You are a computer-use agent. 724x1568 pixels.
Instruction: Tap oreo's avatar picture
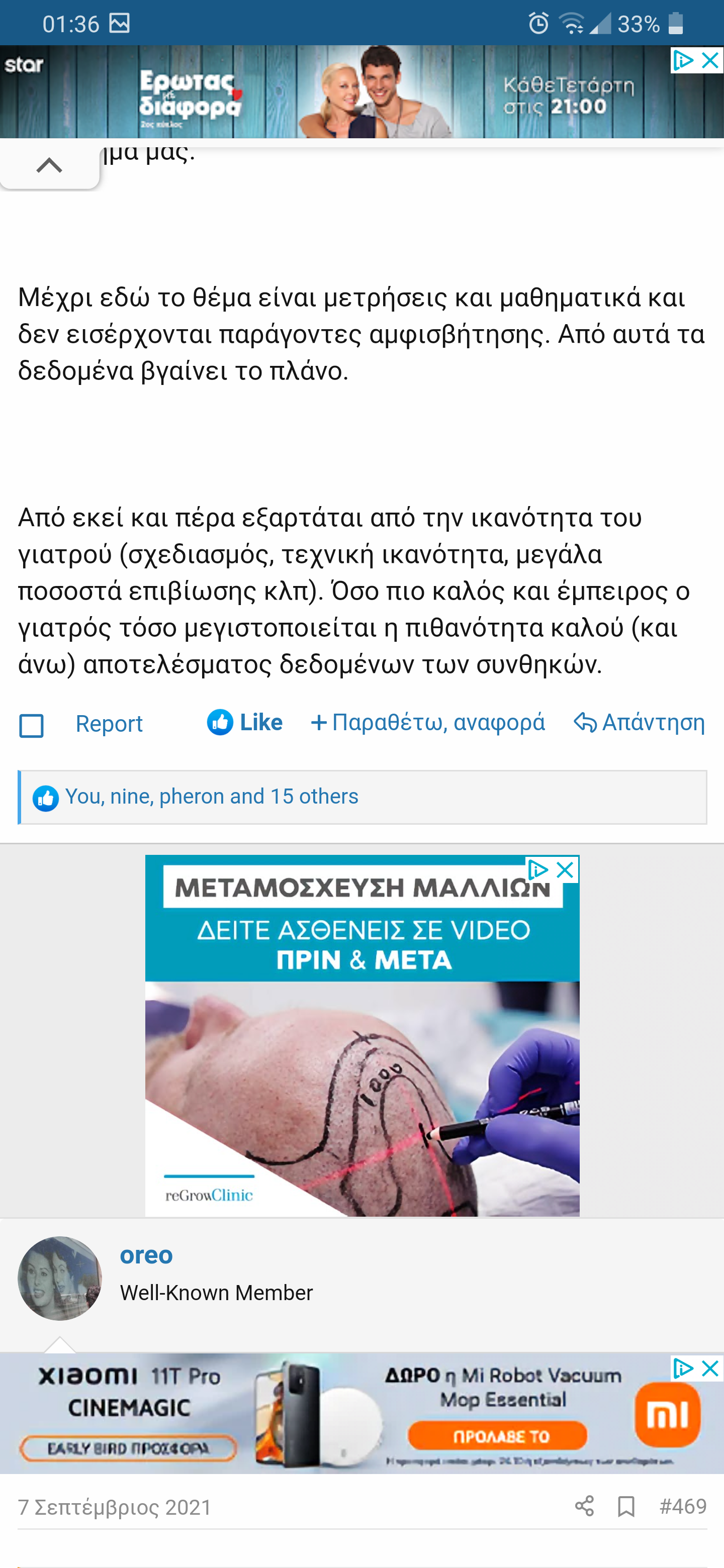[60, 1278]
